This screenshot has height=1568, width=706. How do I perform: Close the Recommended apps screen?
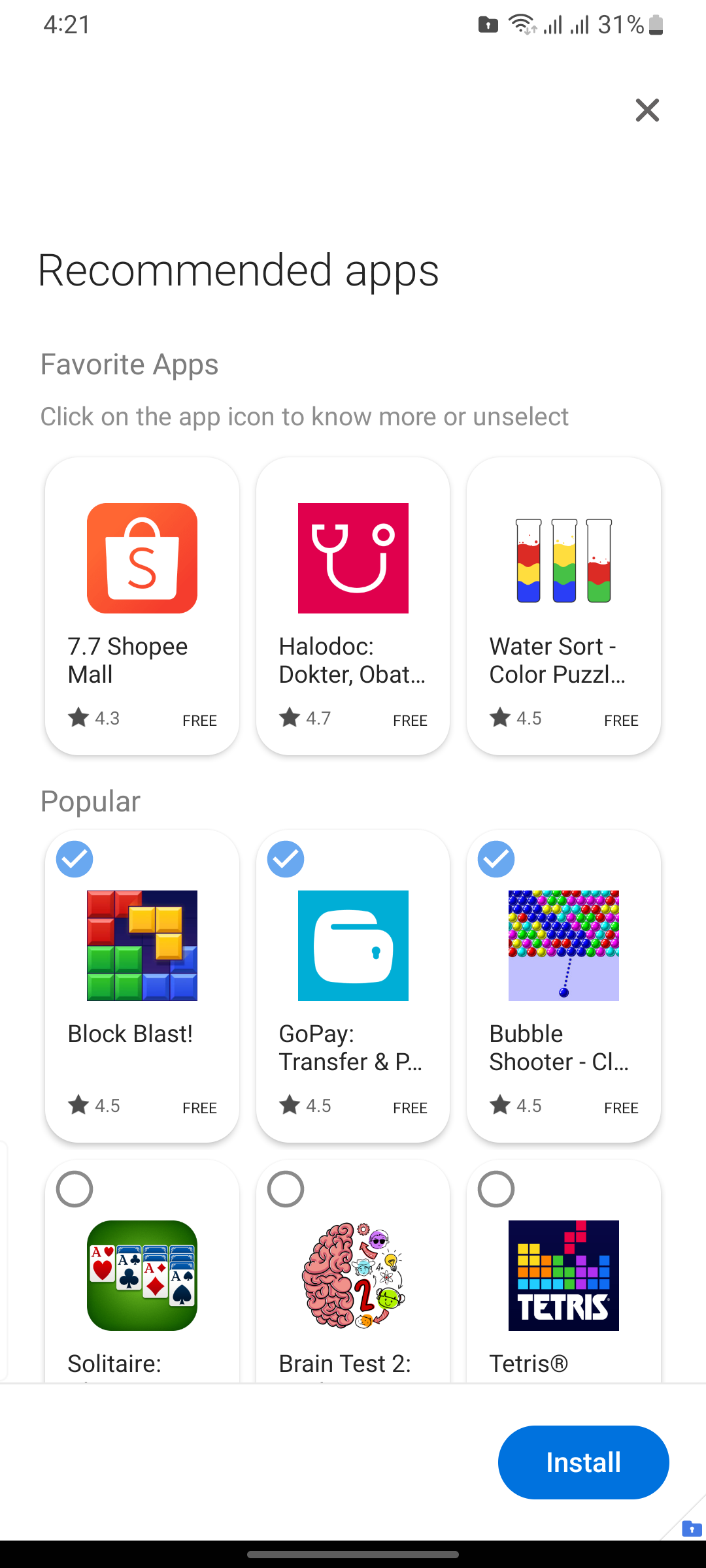pyautogui.click(x=647, y=110)
